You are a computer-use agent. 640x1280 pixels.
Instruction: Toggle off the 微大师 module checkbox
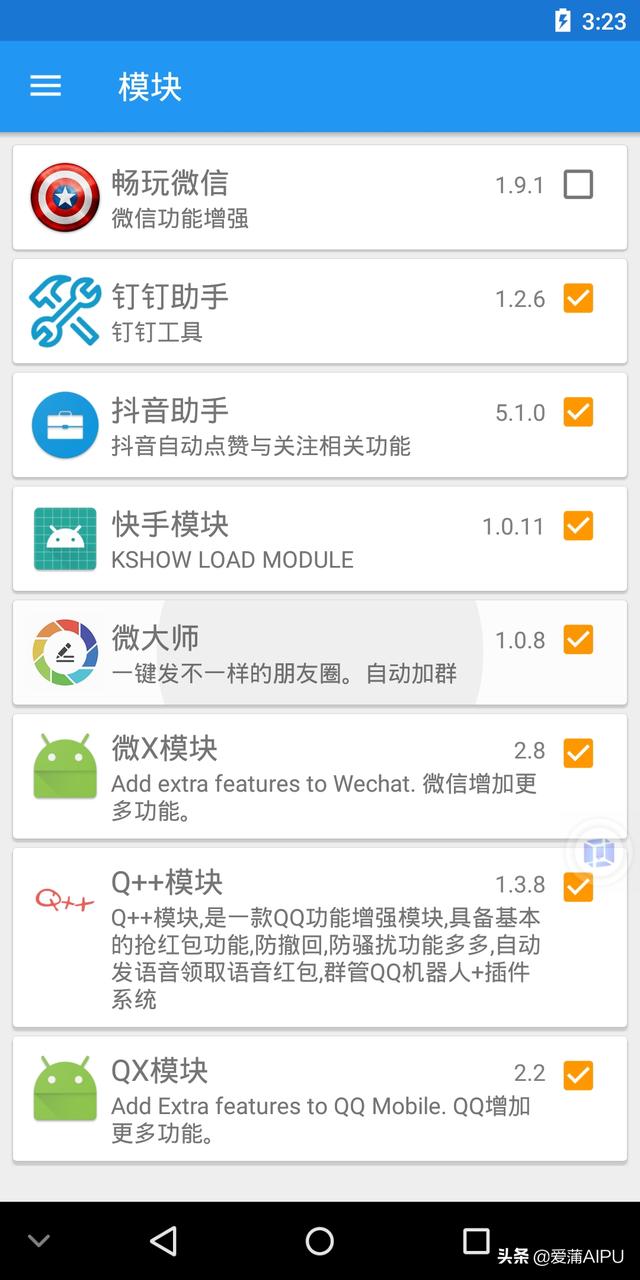tap(578, 639)
